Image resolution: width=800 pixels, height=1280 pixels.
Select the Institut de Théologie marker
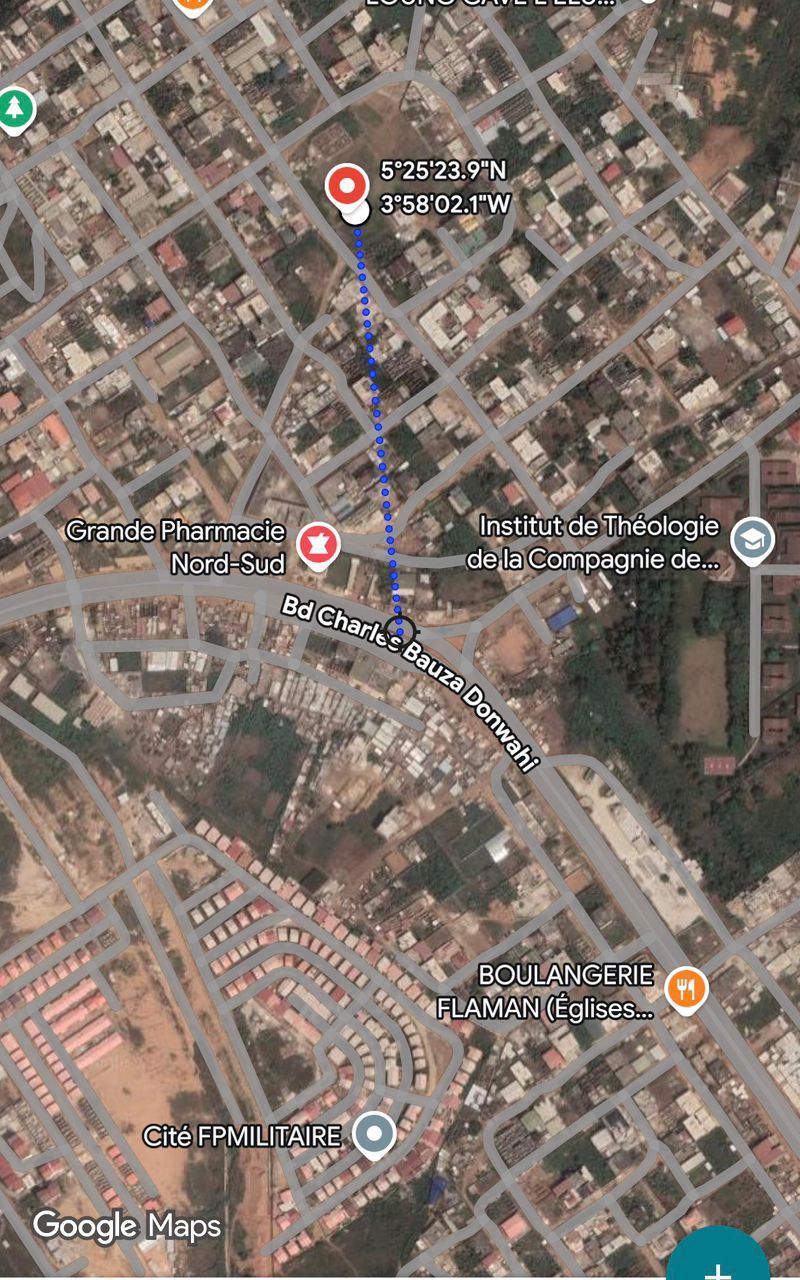click(x=752, y=540)
